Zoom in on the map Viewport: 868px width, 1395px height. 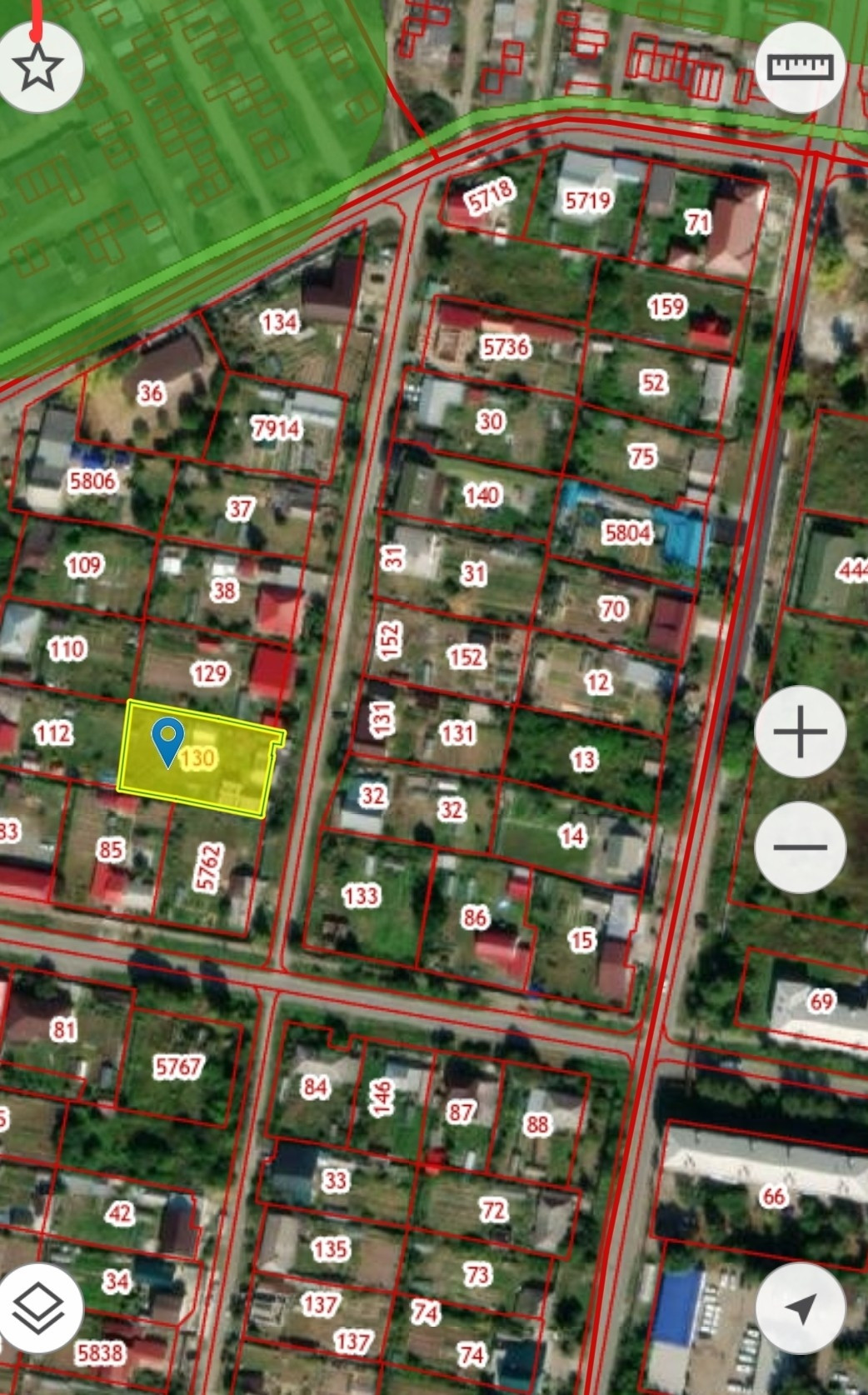coord(800,732)
